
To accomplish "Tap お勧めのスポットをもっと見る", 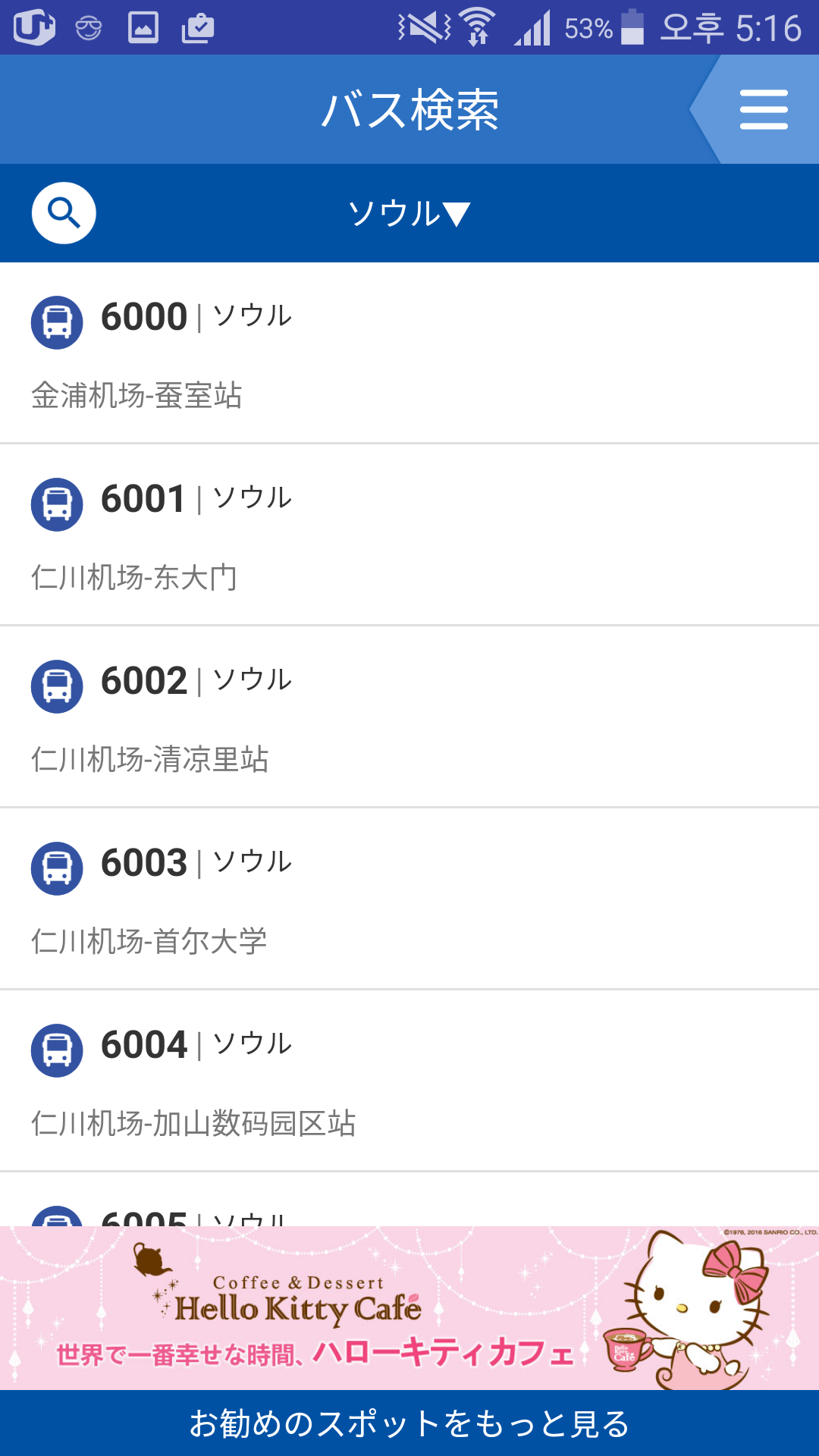I will click(x=409, y=1423).
